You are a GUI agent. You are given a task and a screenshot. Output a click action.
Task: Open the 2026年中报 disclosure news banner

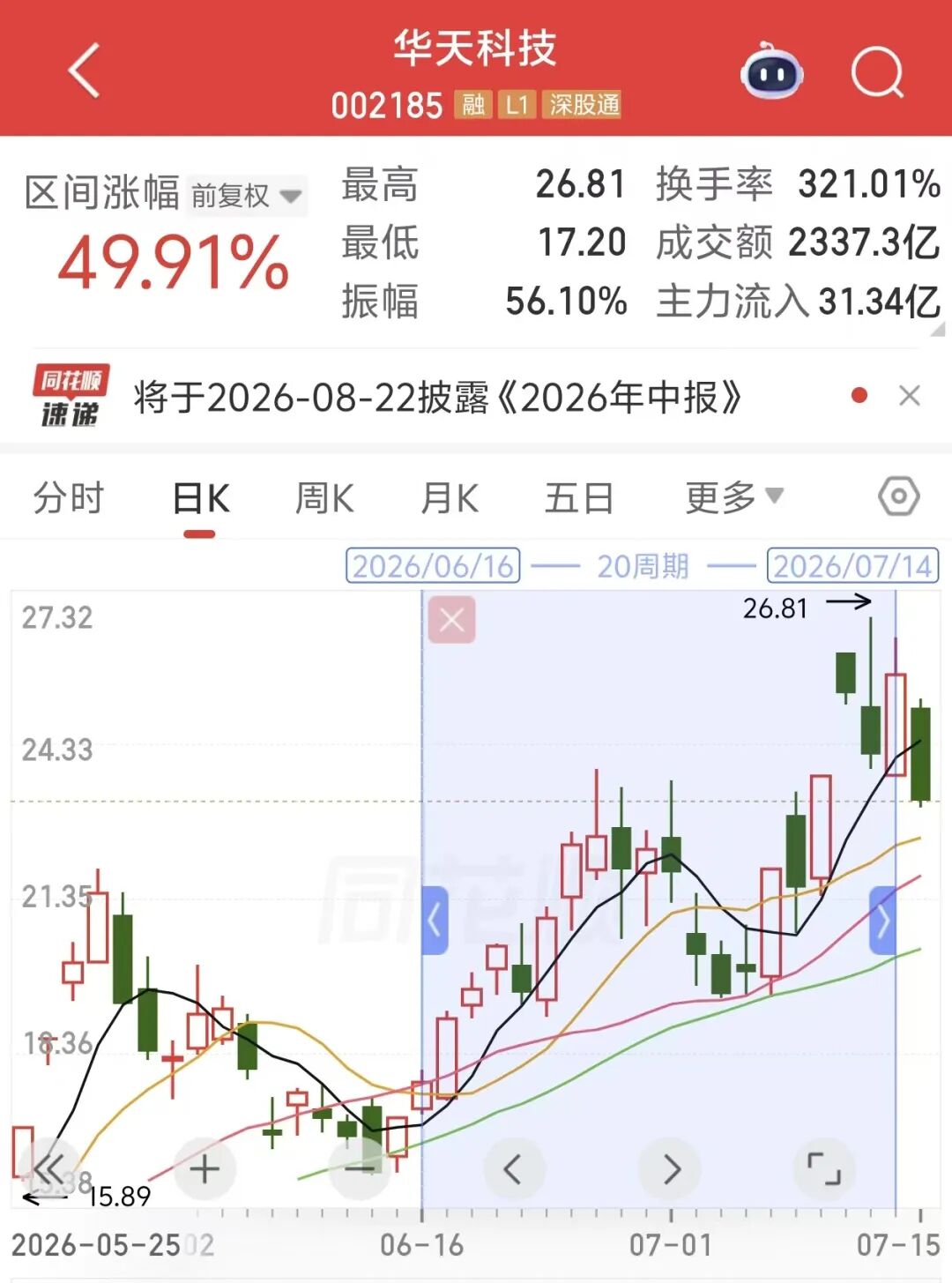(437, 398)
